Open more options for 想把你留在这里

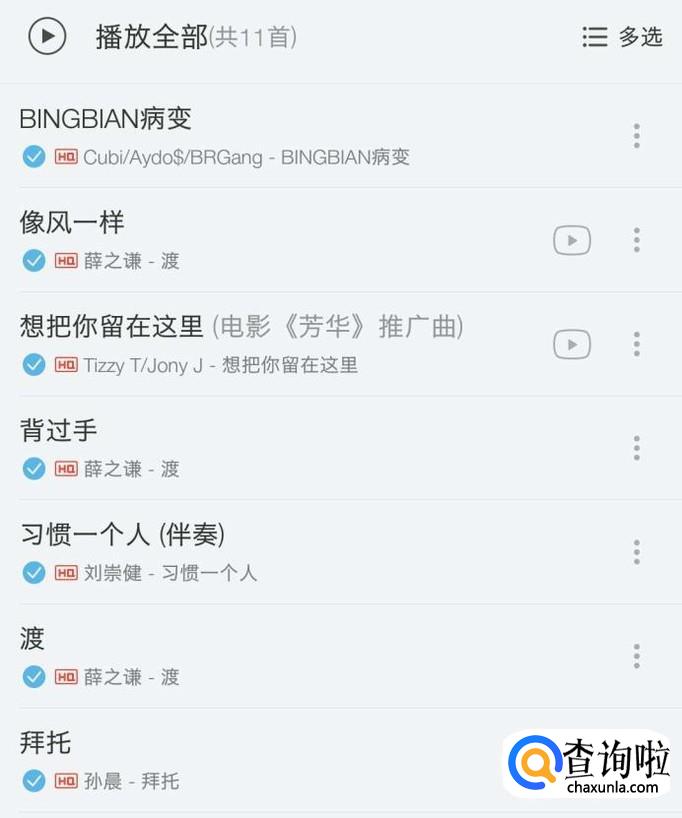[x=636, y=344]
